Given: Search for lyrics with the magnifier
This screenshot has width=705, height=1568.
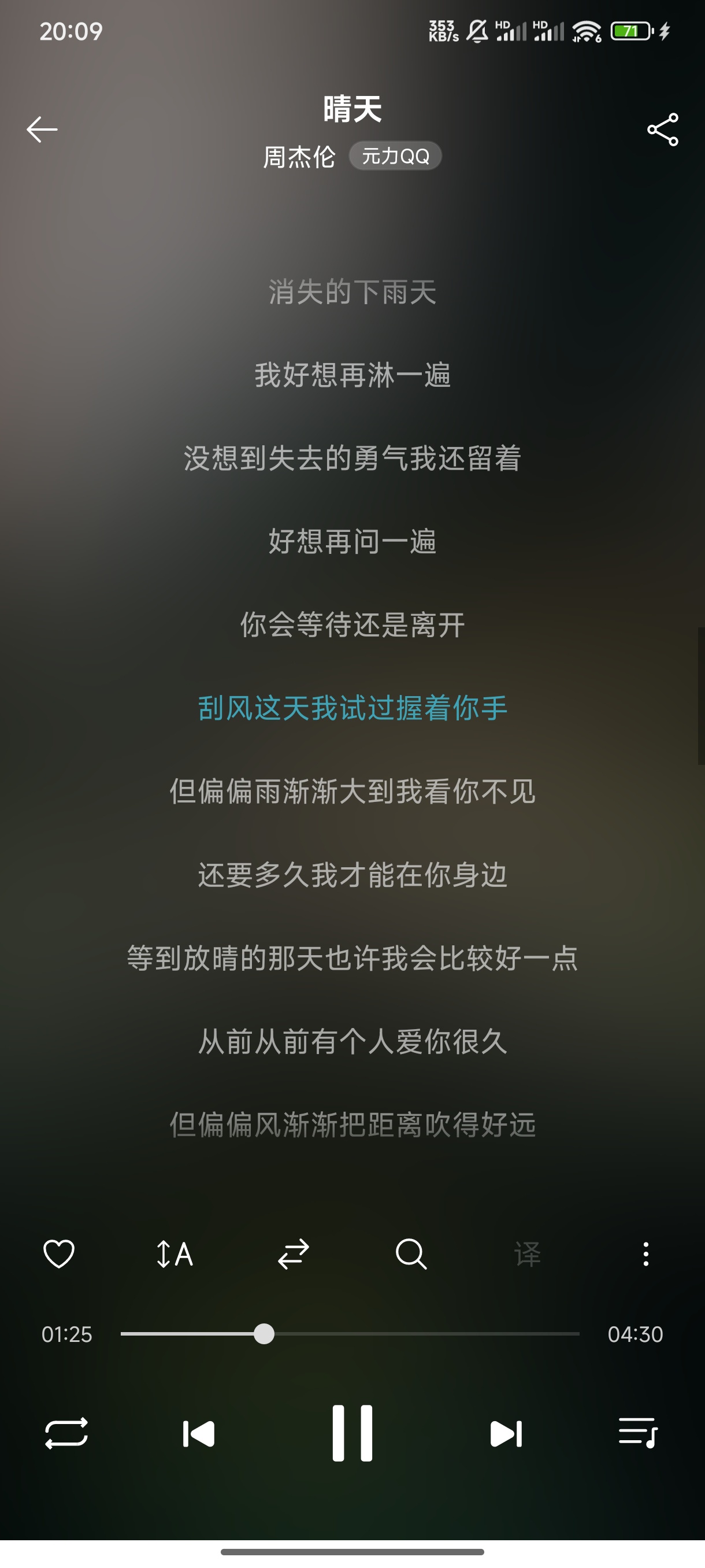Looking at the screenshot, I should click(411, 1254).
